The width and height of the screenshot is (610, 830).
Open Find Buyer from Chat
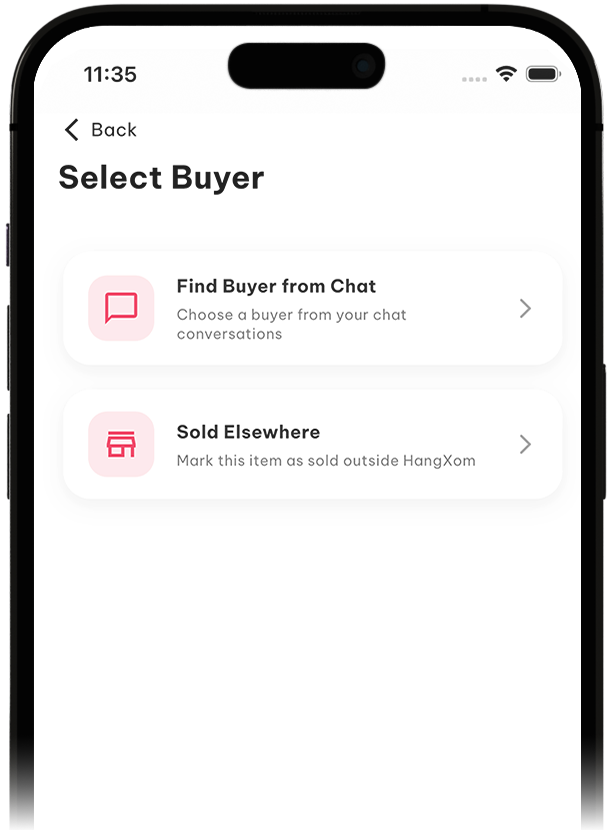pyautogui.click(x=312, y=308)
